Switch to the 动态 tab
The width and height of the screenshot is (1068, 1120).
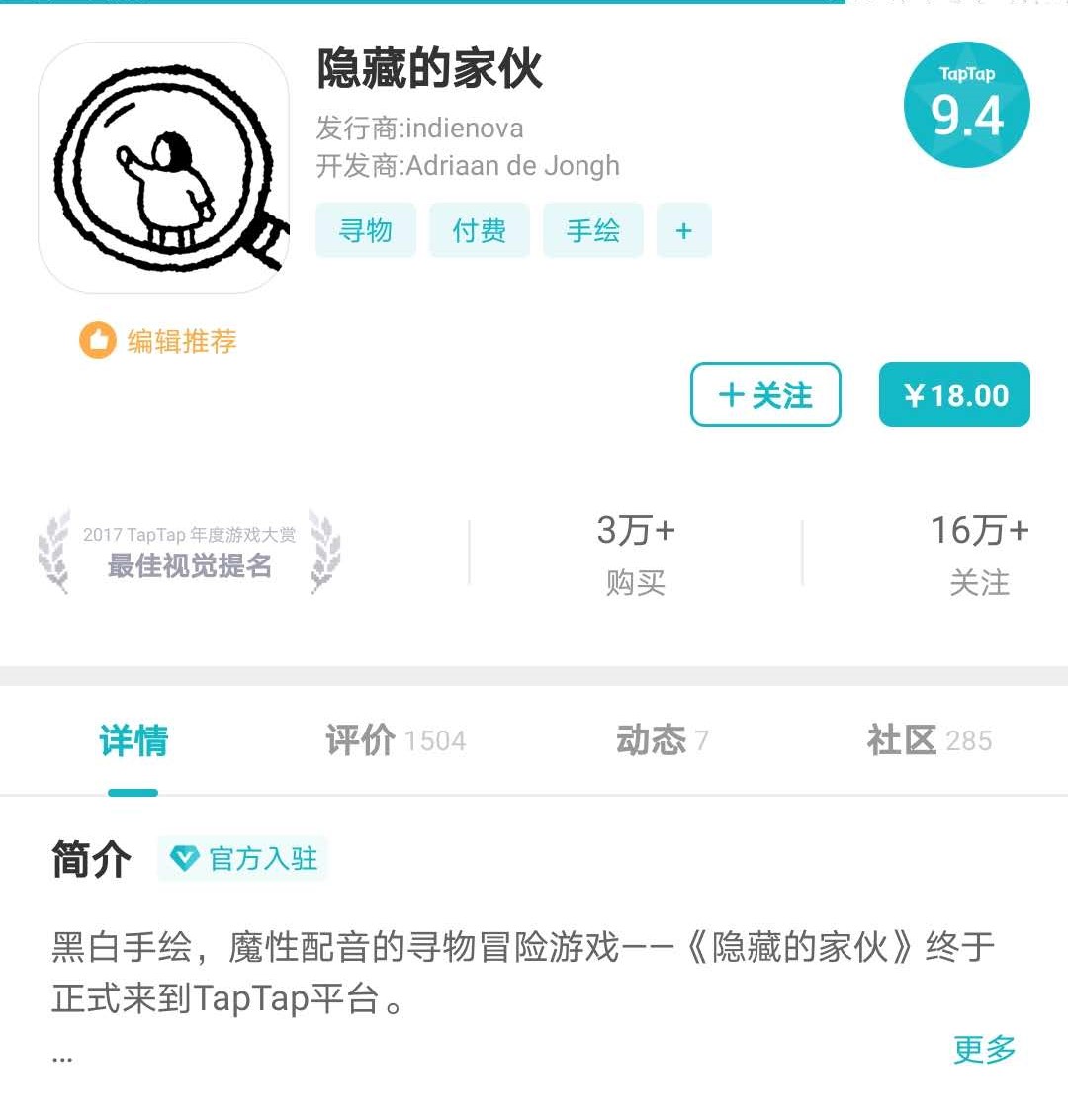pyautogui.click(x=662, y=740)
